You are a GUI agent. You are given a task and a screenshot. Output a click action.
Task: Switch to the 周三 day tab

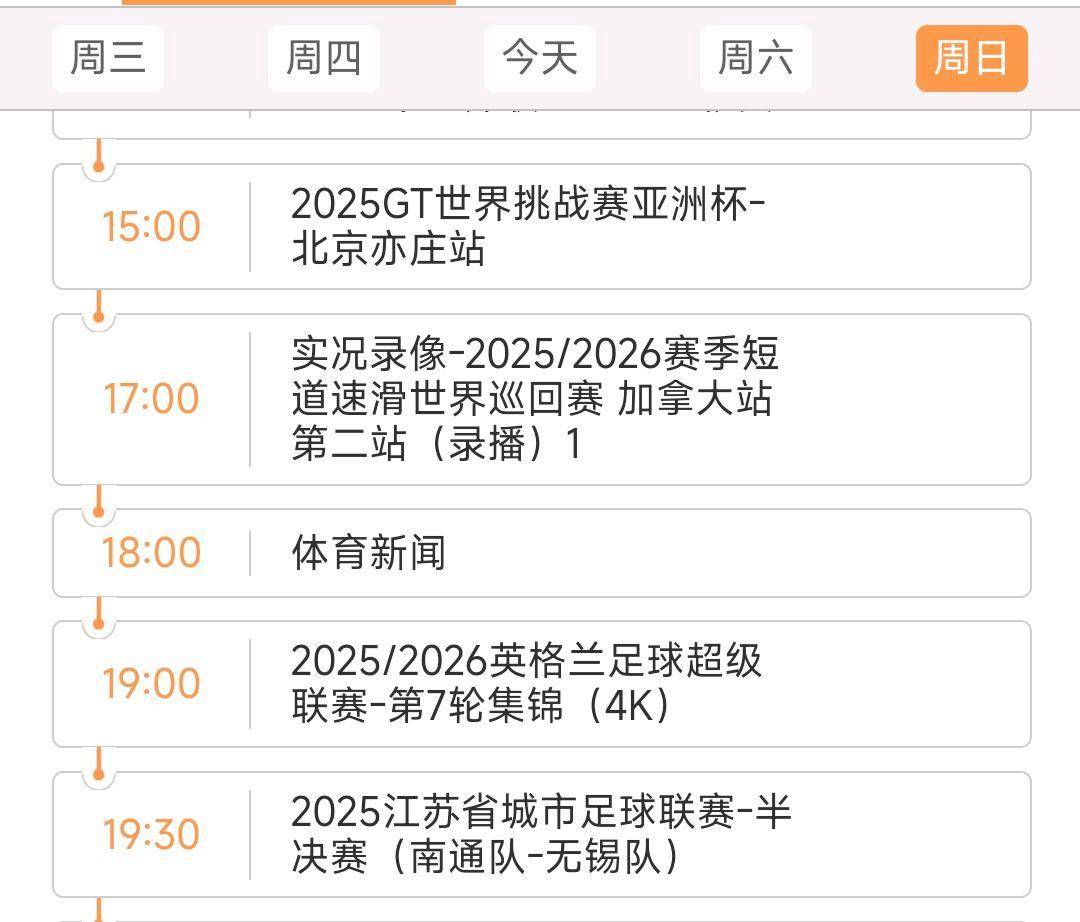(x=108, y=58)
